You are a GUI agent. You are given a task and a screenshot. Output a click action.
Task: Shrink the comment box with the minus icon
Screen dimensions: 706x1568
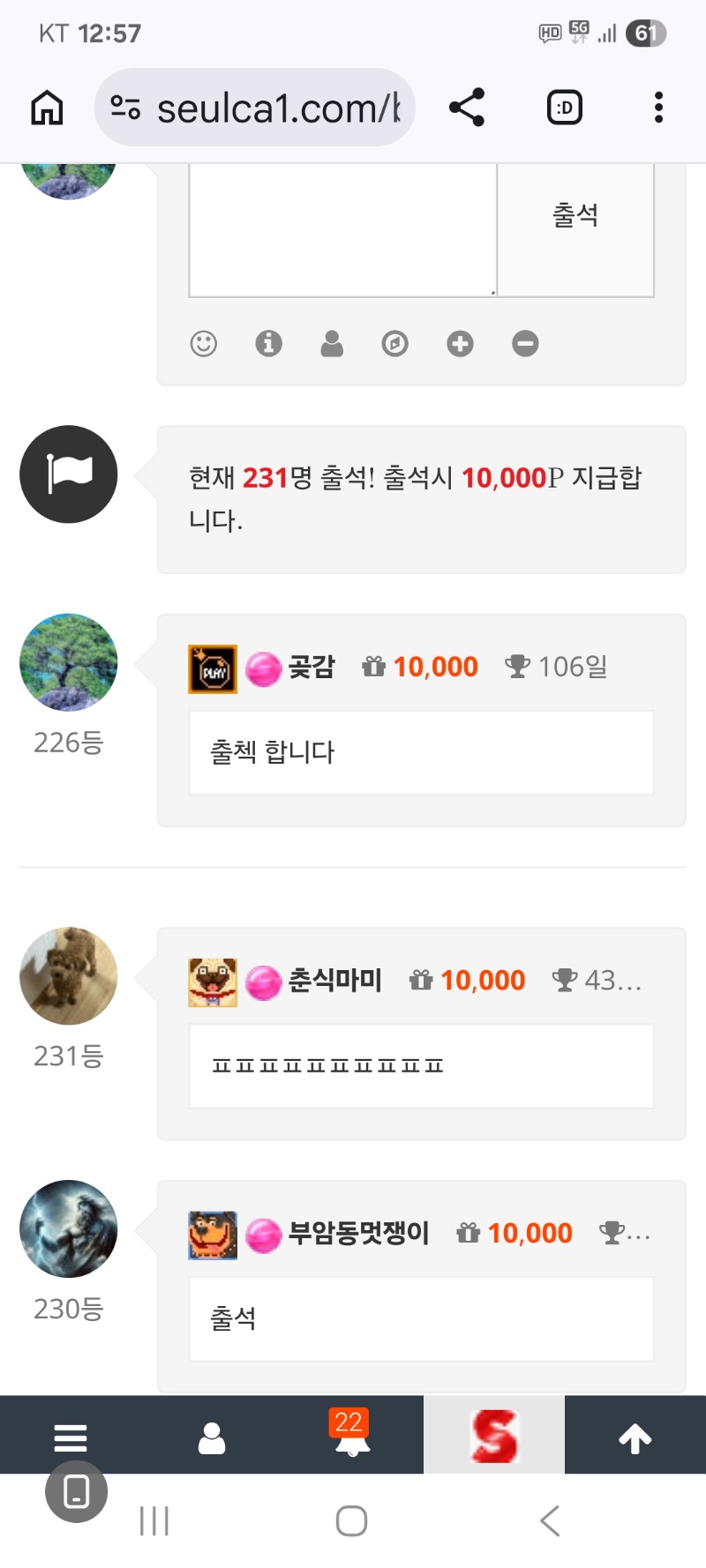[x=525, y=343]
